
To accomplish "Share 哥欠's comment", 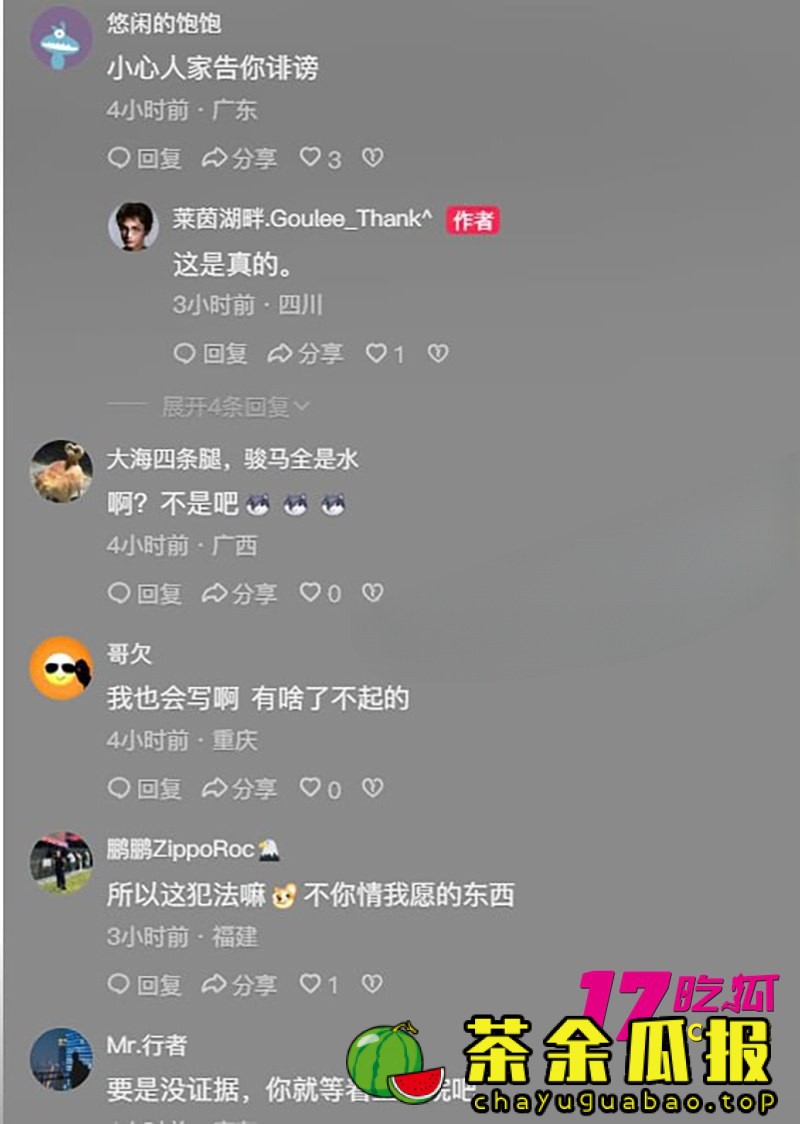I will 239,789.
